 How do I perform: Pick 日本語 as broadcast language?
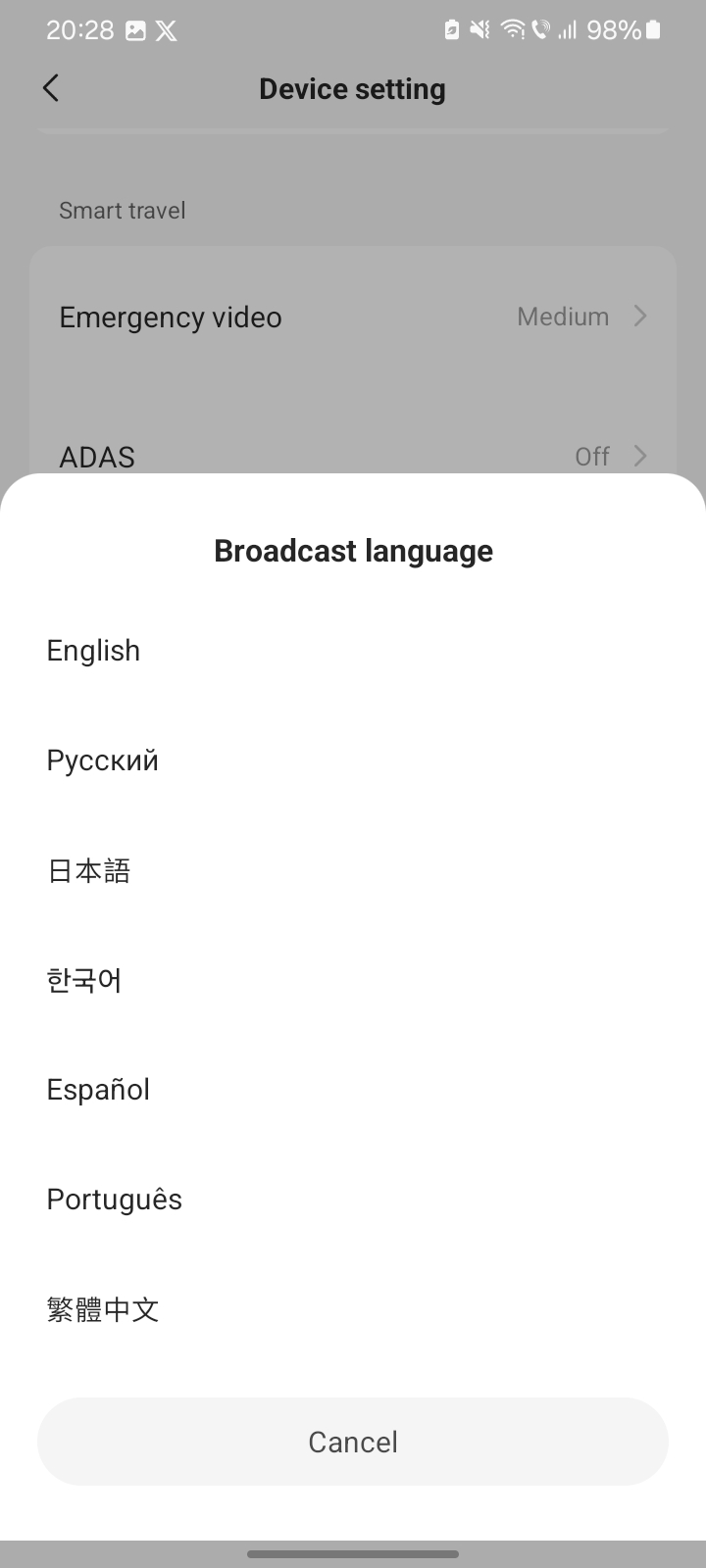point(353,870)
